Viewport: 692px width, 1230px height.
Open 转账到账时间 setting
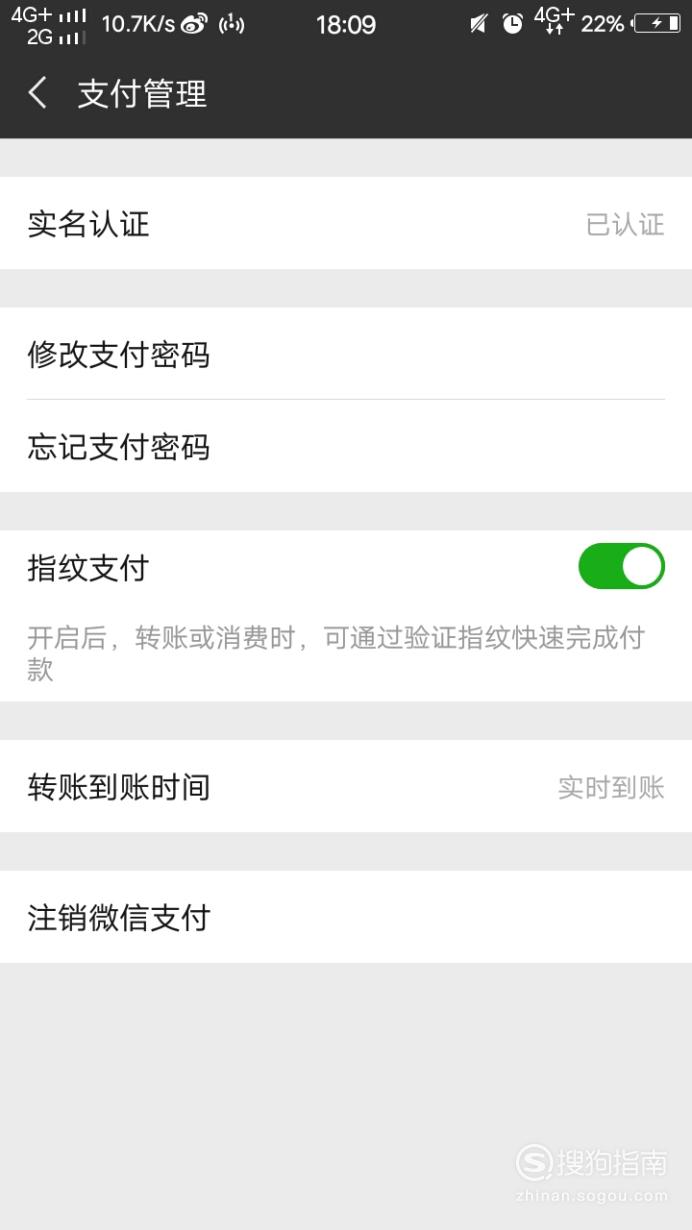coord(346,786)
